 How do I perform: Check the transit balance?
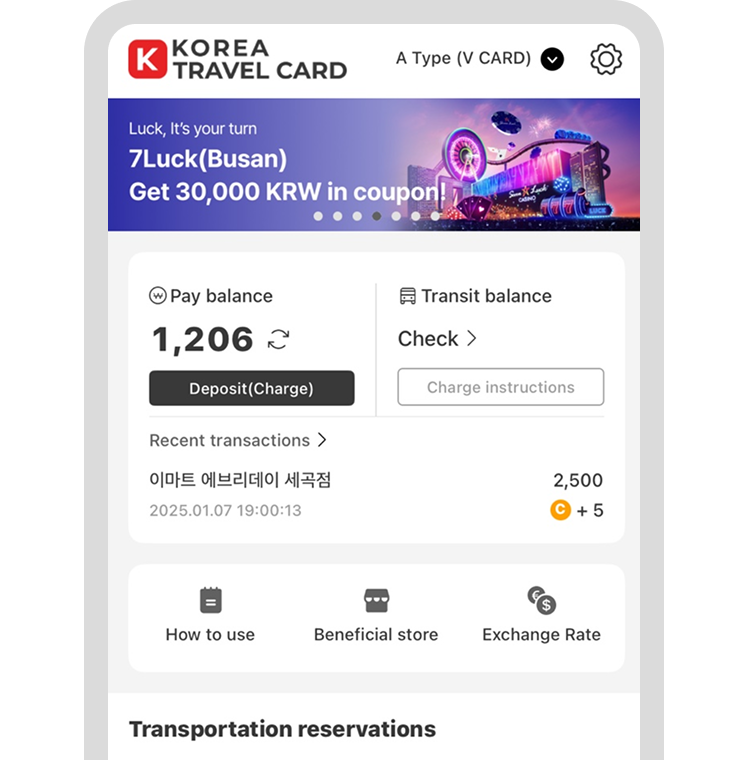437,339
